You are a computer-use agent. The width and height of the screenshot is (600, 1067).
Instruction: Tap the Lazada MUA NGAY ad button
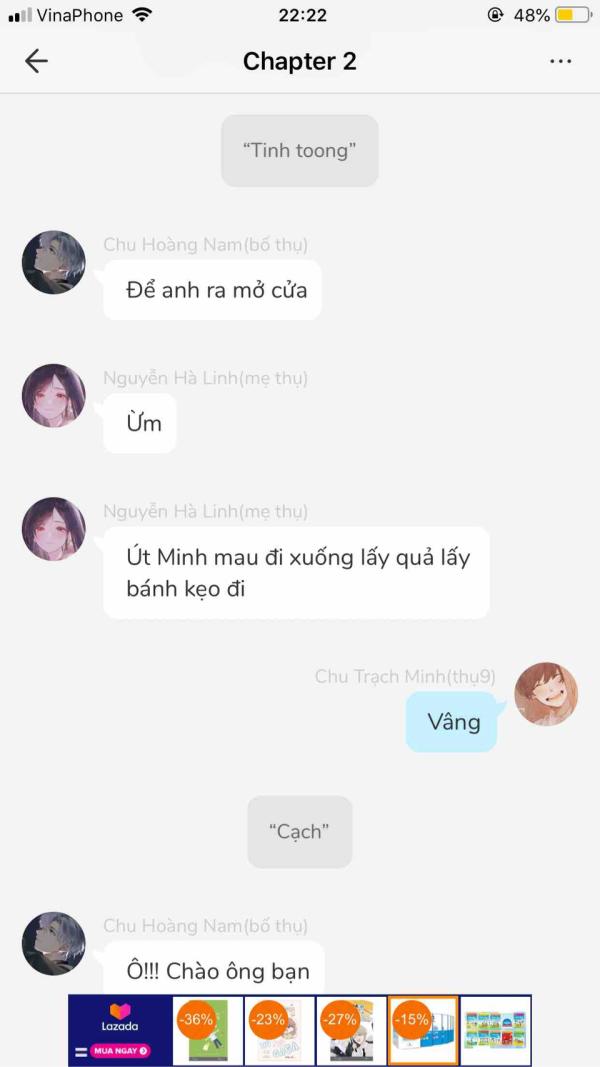(121, 1051)
